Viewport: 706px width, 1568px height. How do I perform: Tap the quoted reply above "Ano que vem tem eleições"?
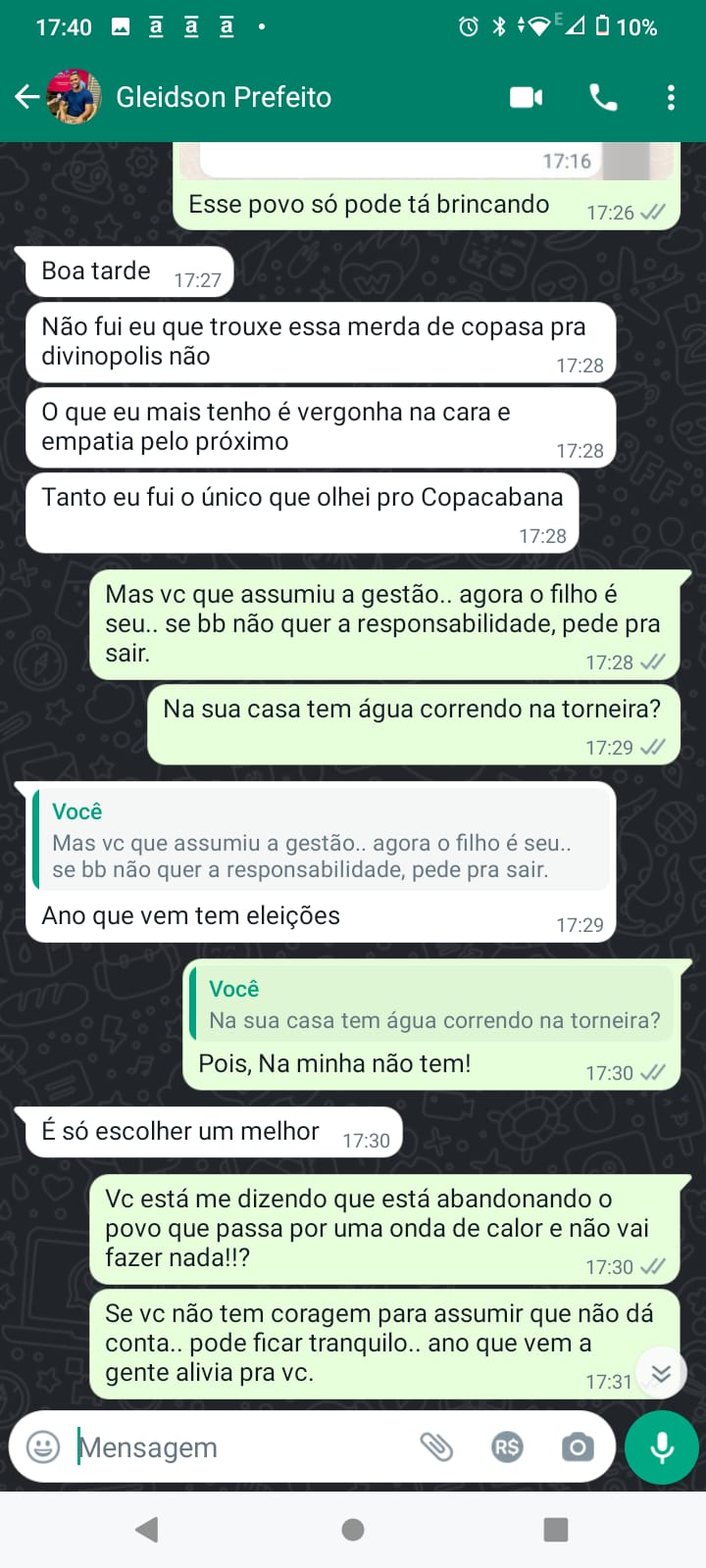(321, 841)
